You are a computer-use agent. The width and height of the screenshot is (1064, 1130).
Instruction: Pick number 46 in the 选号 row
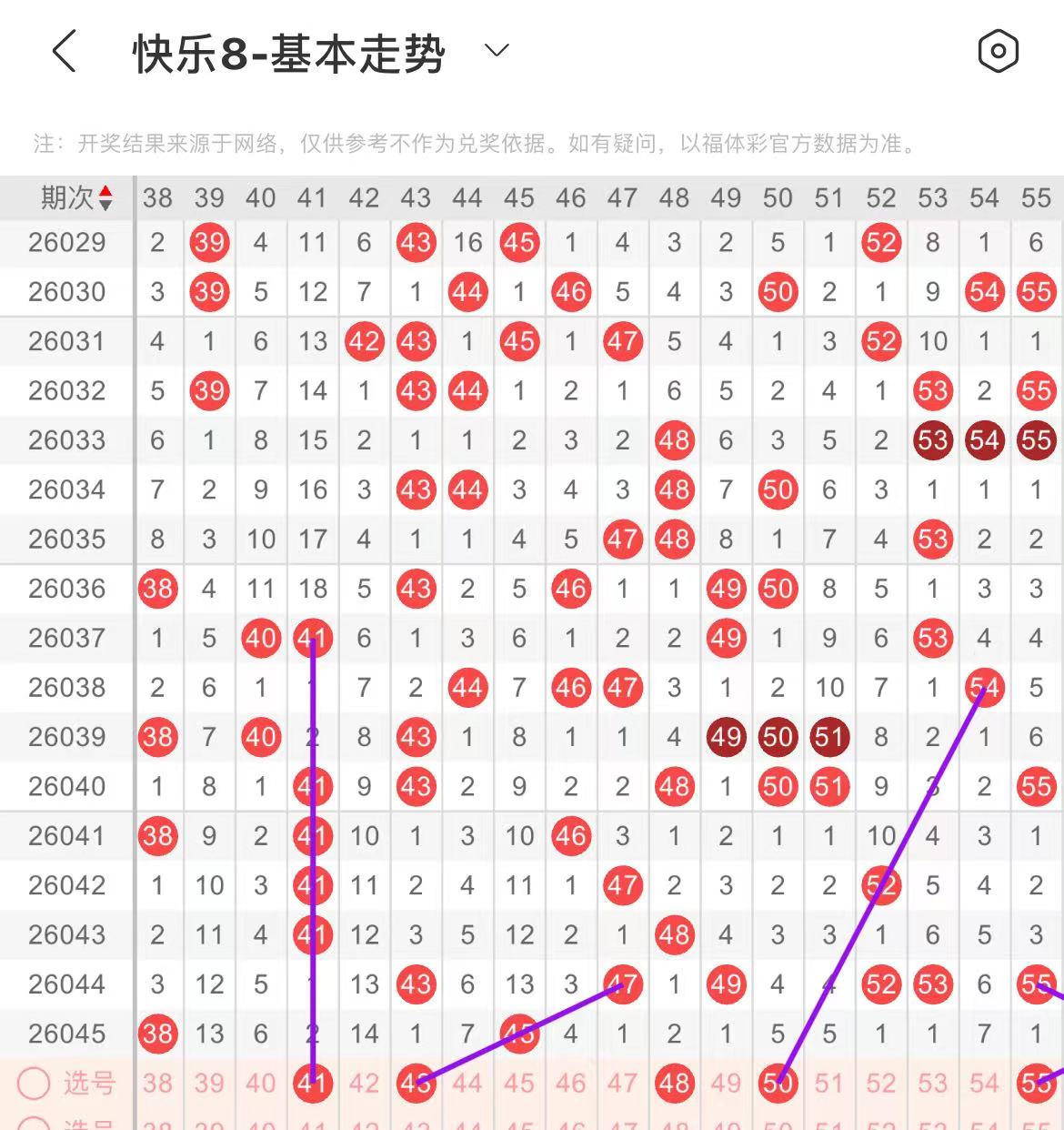pyautogui.click(x=571, y=1083)
